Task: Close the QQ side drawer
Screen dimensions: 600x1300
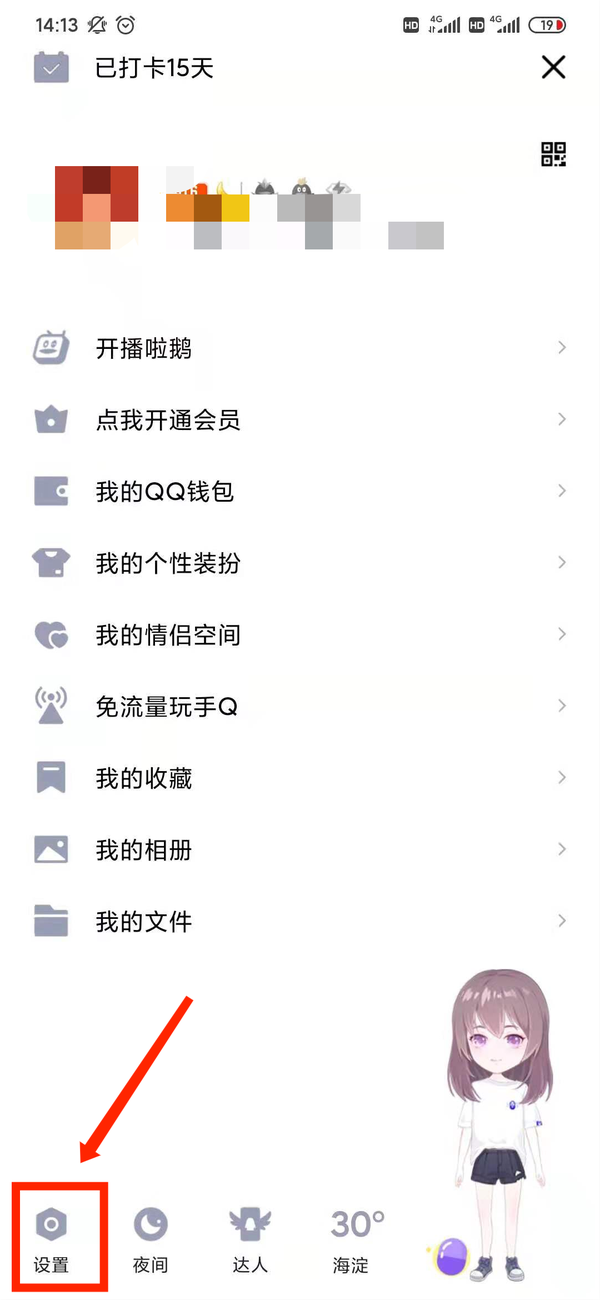Action: (x=553, y=67)
